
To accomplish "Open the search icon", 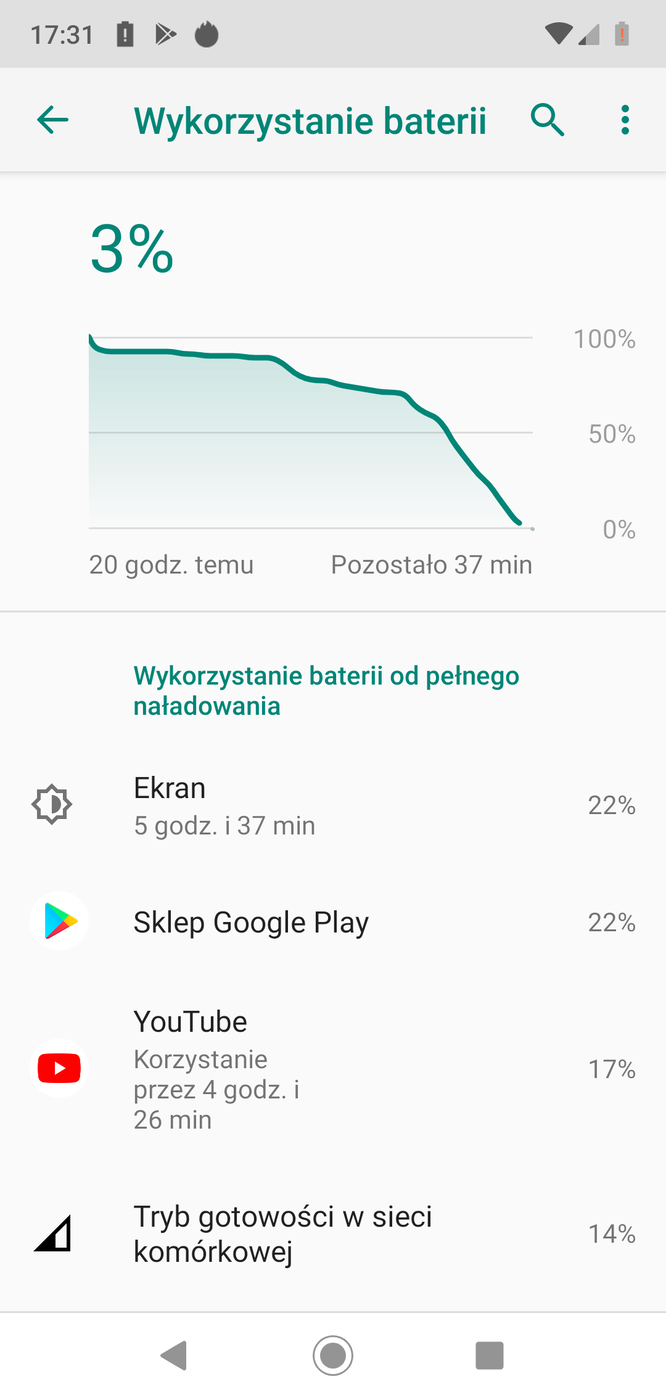I will [547, 121].
